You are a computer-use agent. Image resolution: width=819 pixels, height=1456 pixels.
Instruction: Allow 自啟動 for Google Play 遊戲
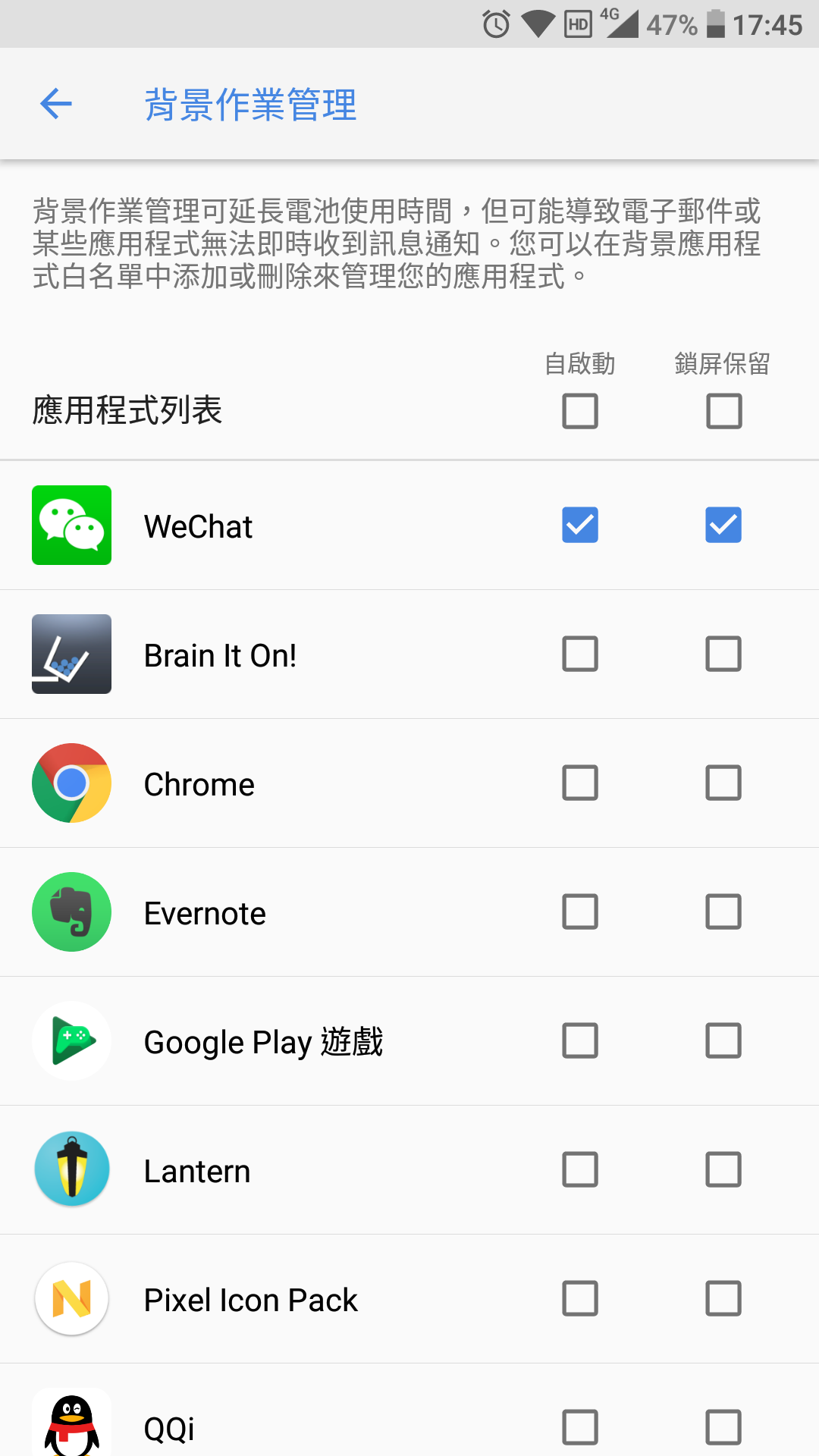580,1040
